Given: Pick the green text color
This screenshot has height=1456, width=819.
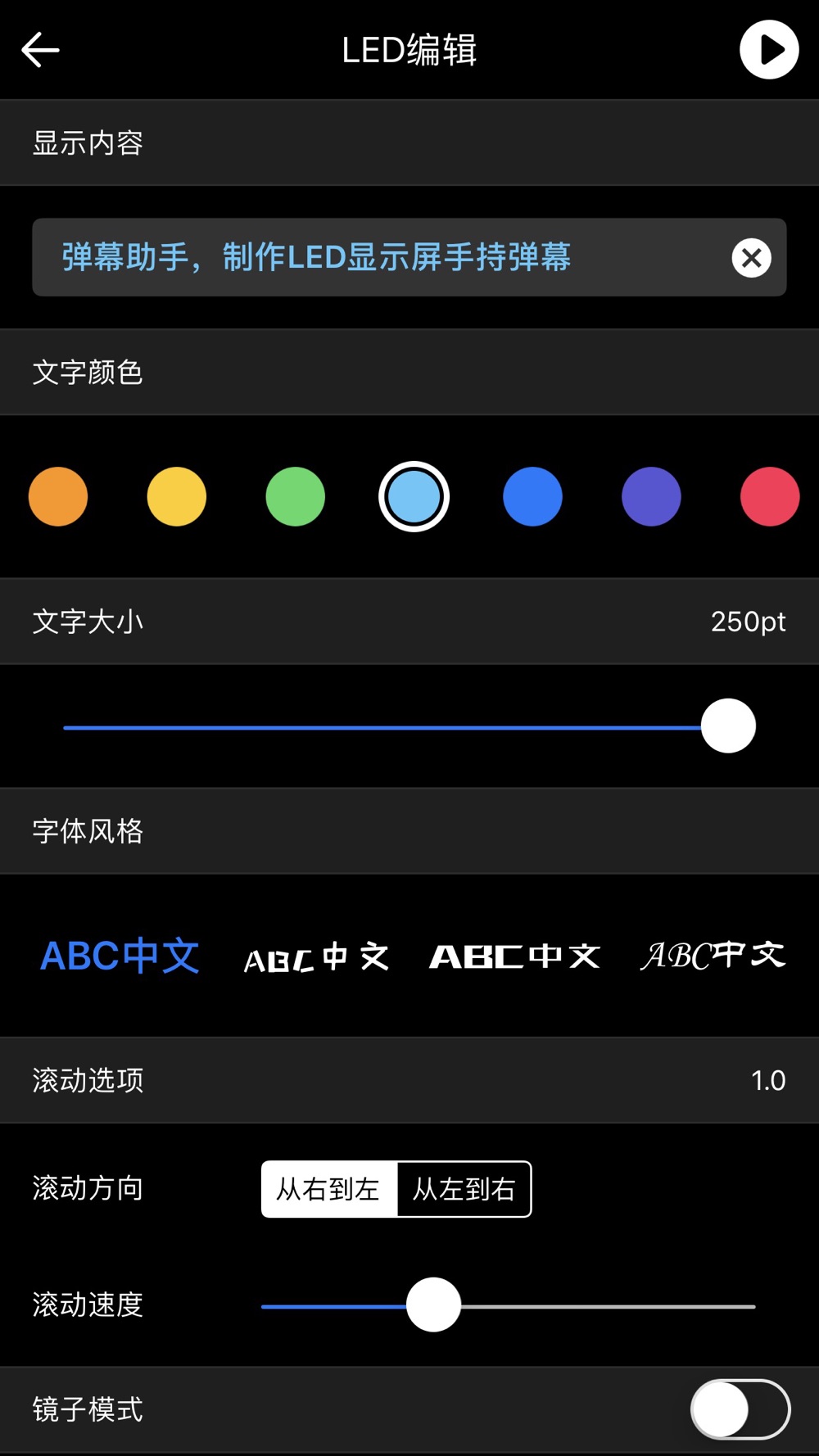Looking at the screenshot, I should 296,496.
